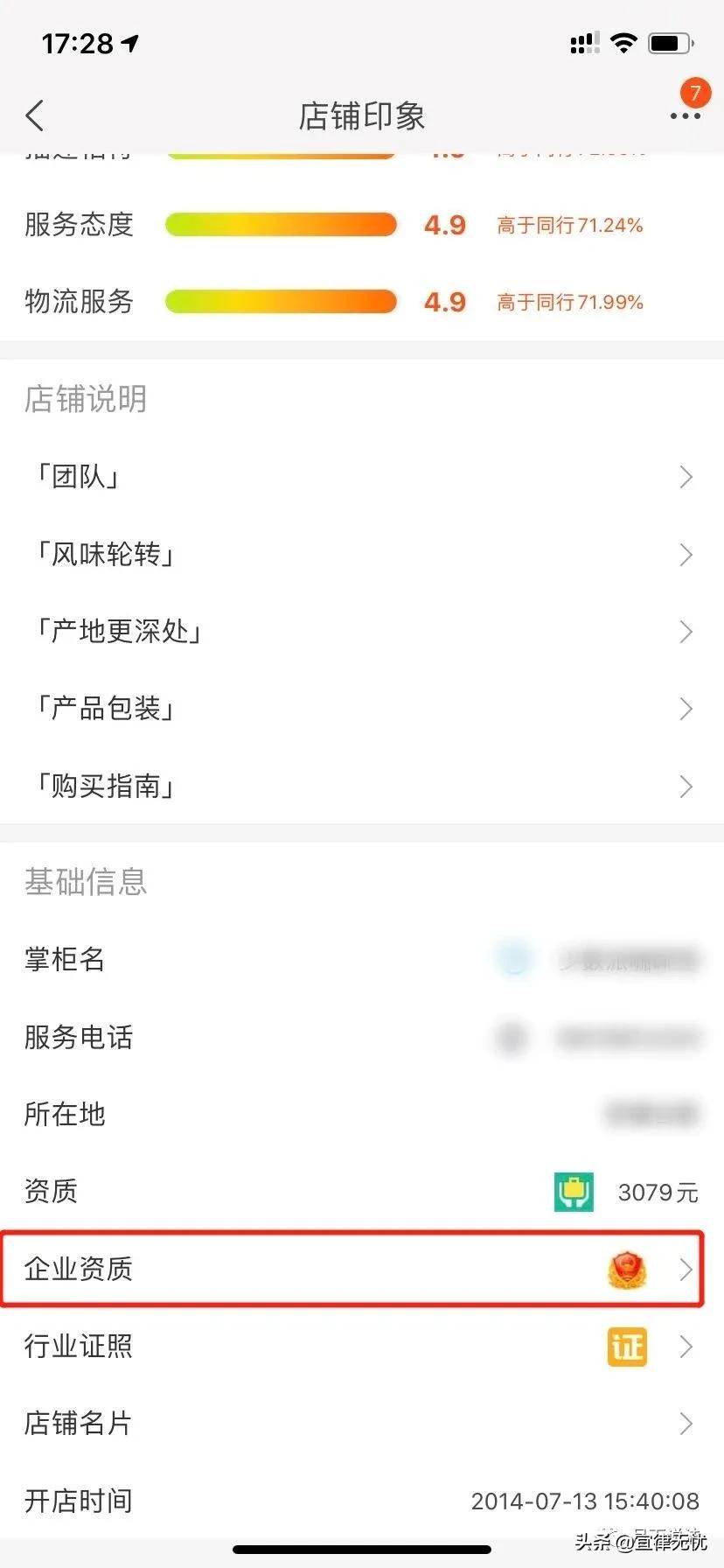Tap the back arrow to leave 店铺印象

(x=34, y=115)
